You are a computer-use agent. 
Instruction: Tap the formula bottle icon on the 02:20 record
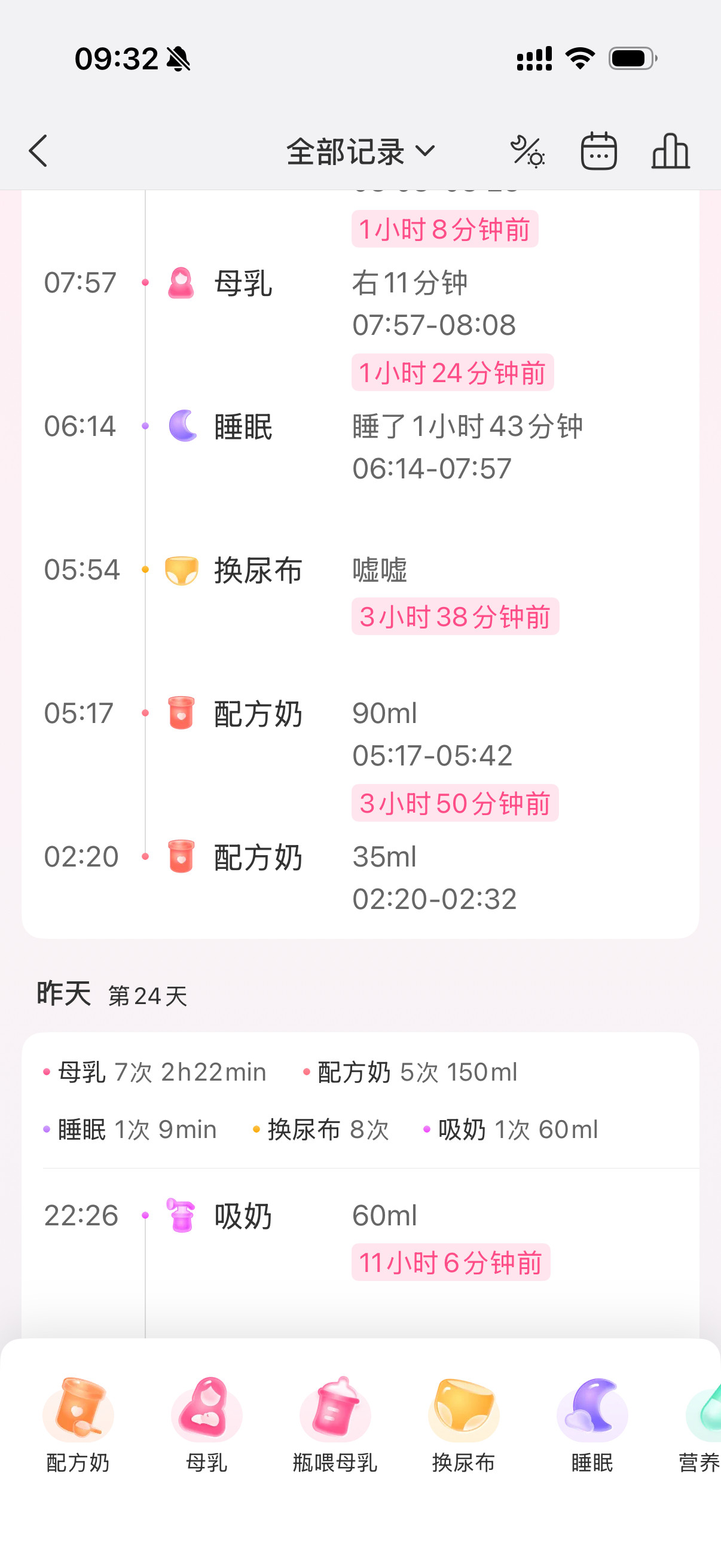coord(181,856)
